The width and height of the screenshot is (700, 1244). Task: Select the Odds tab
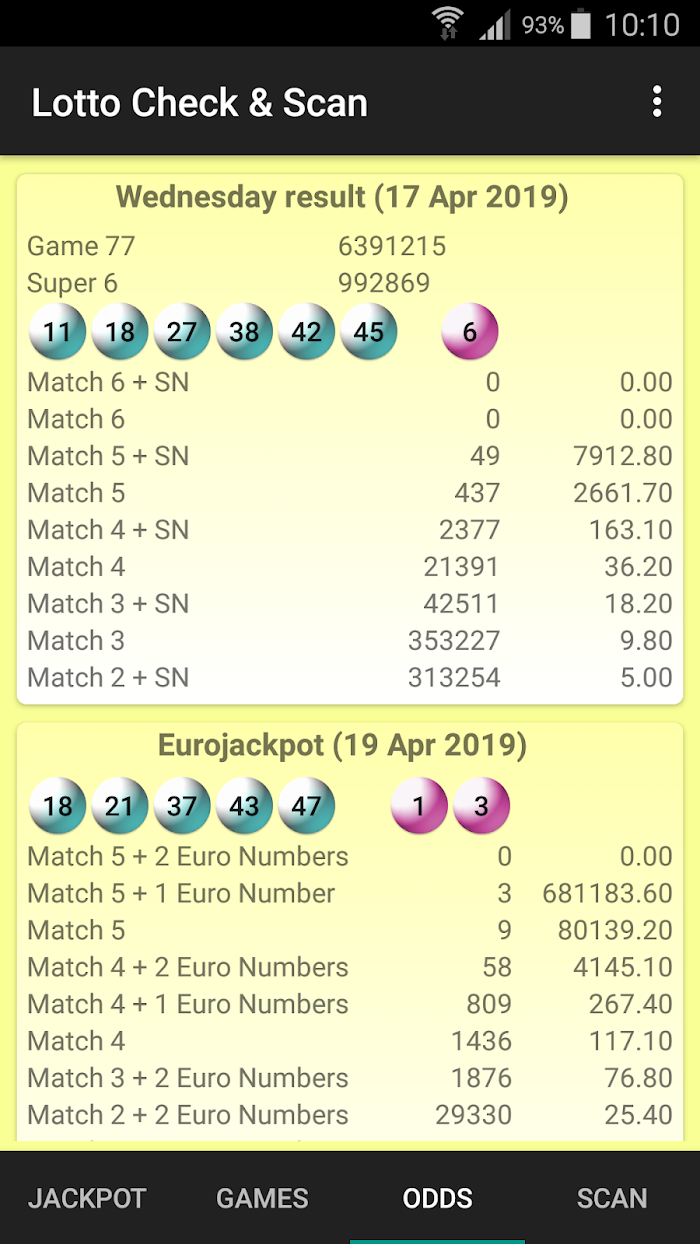[x=437, y=1198]
